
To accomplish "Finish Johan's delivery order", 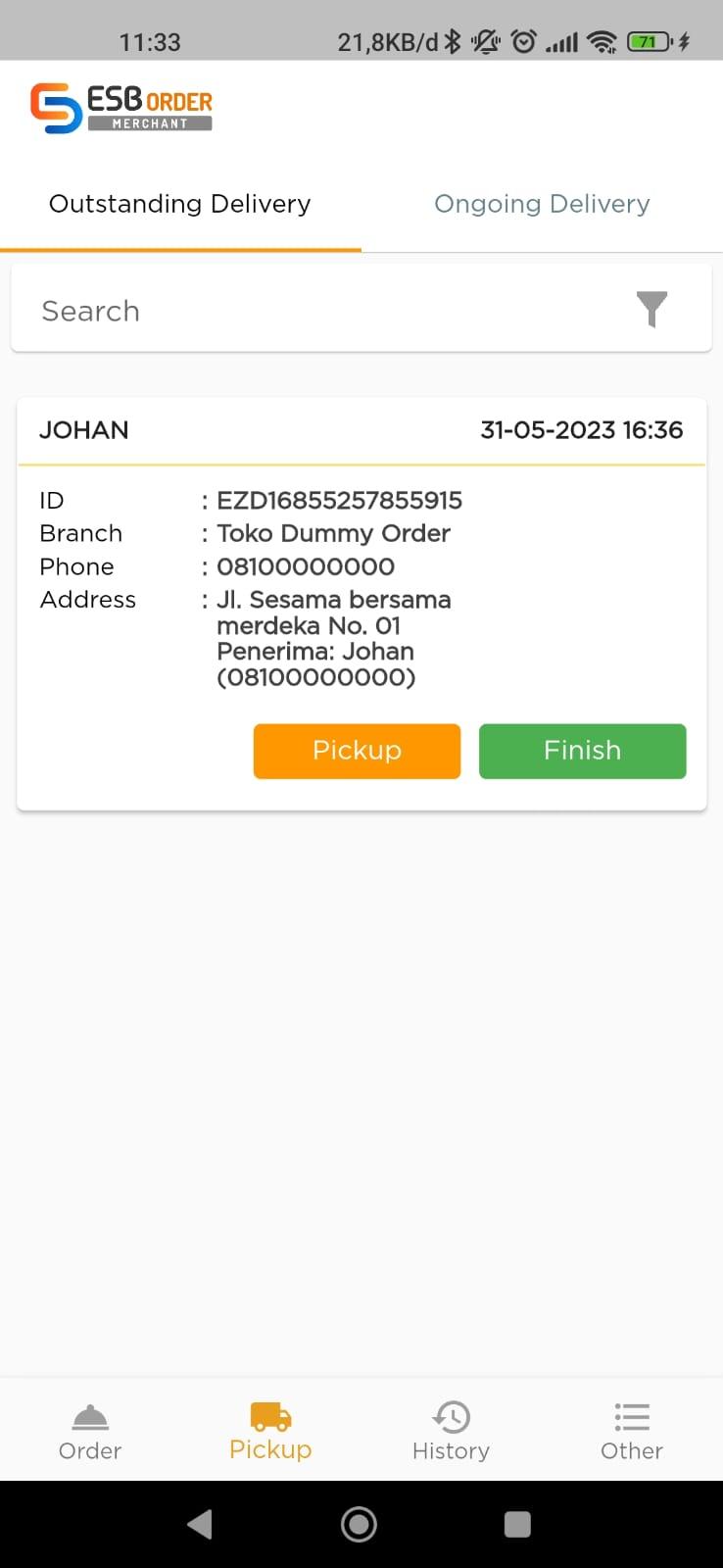I will [582, 751].
